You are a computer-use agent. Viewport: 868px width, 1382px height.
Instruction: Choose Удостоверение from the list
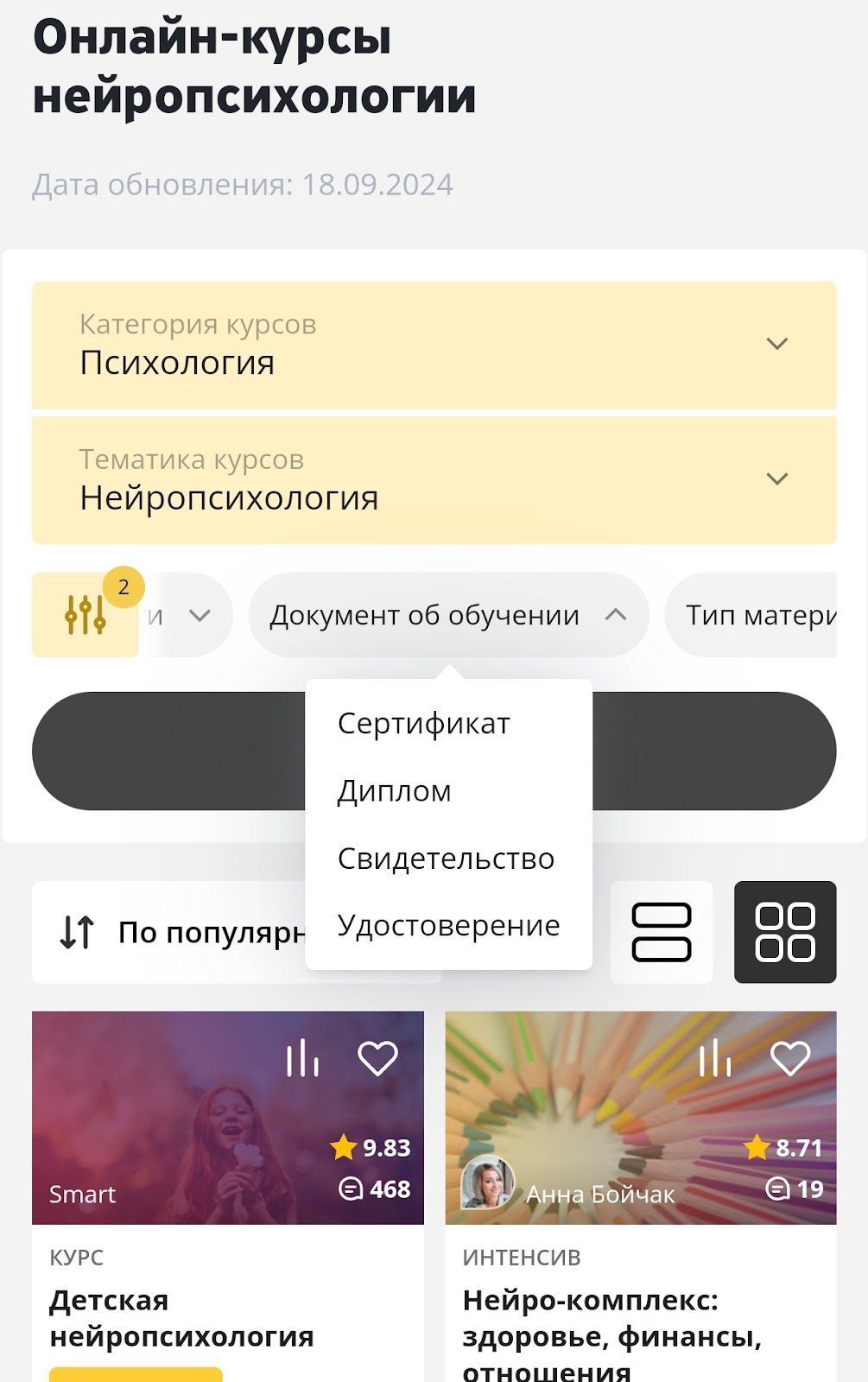pyautogui.click(x=448, y=925)
